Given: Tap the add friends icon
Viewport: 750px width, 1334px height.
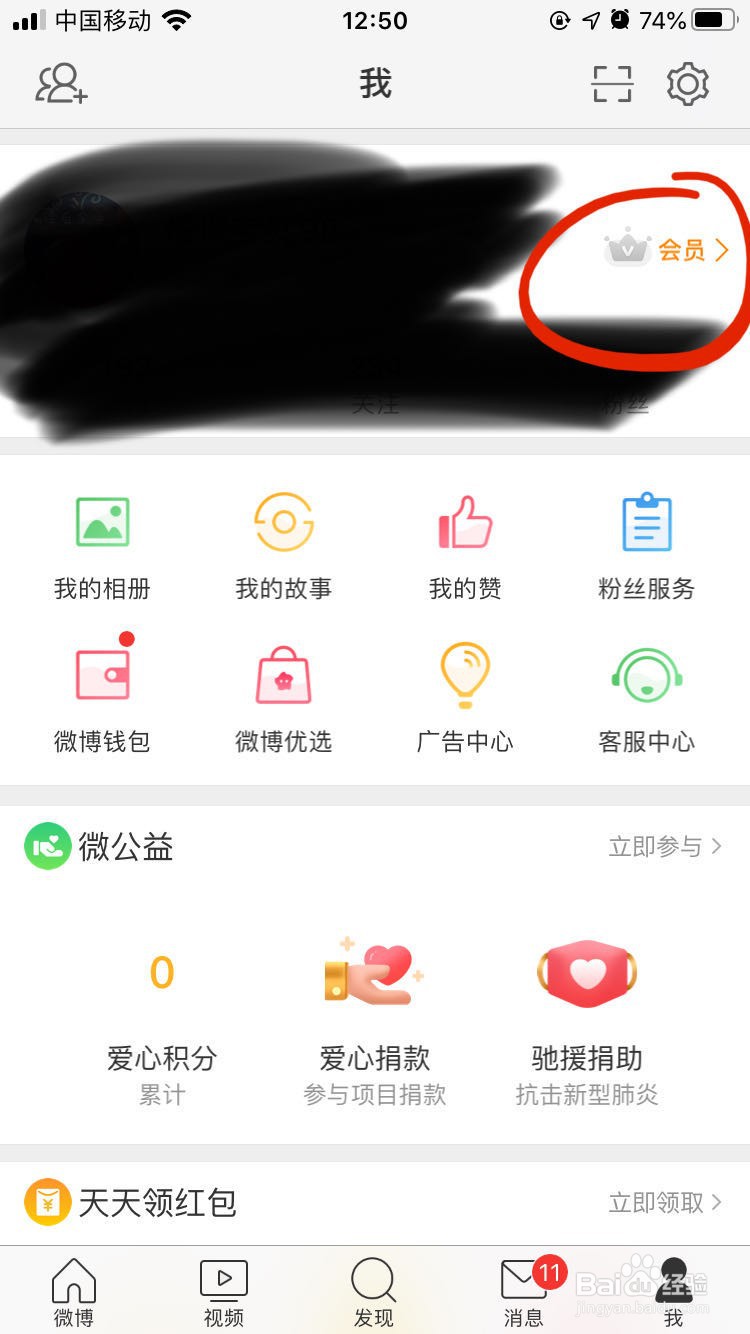Looking at the screenshot, I should pyautogui.click(x=60, y=84).
